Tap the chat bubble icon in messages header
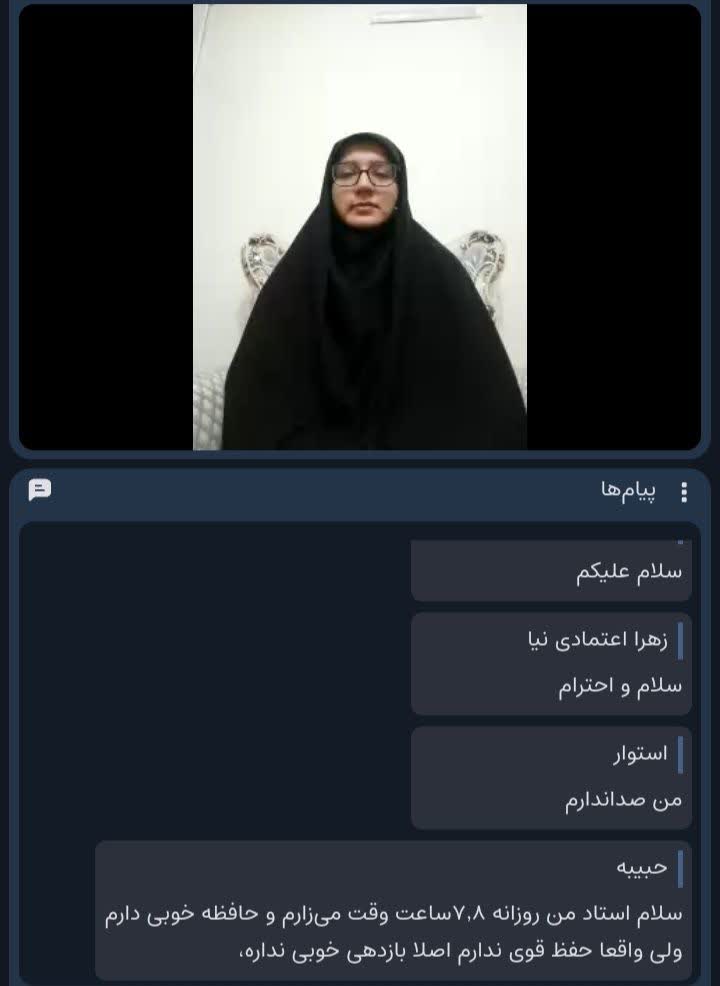This screenshot has height=986, width=720. (x=40, y=490)
